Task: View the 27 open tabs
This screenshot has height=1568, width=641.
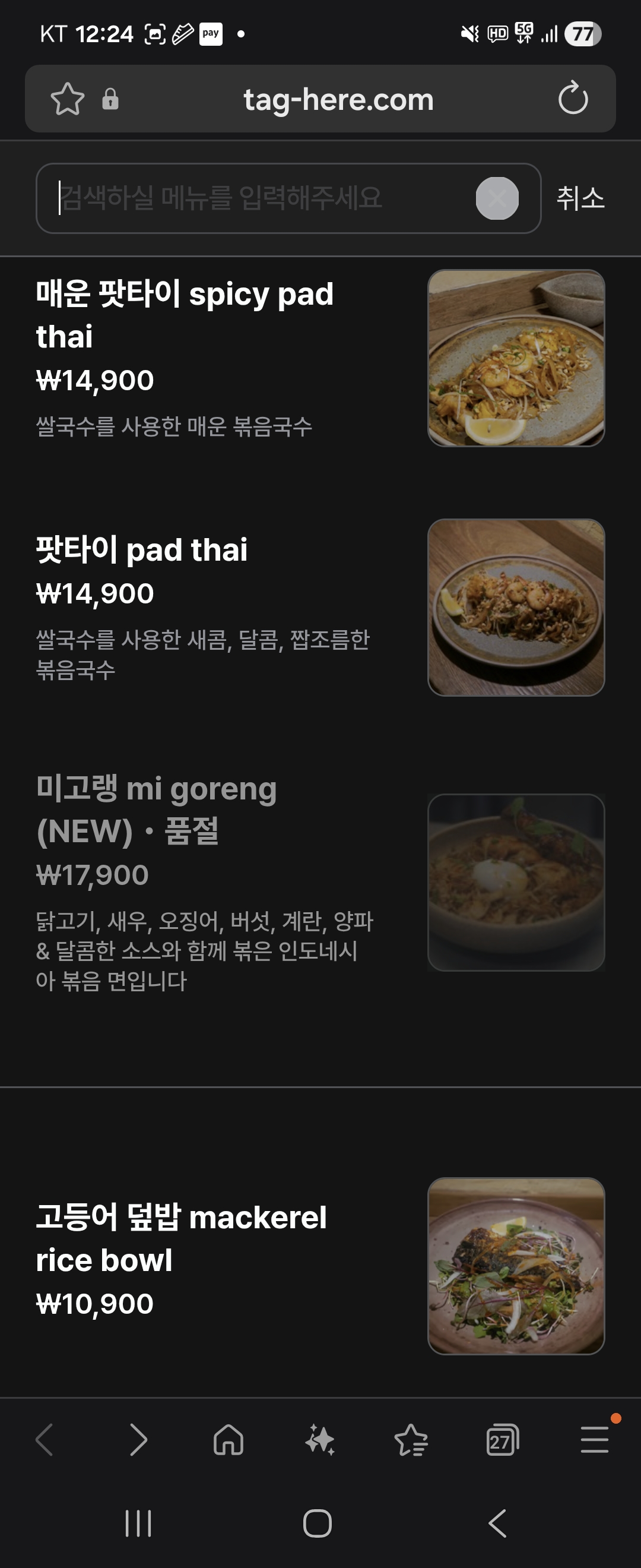Action: [502, 1440]
